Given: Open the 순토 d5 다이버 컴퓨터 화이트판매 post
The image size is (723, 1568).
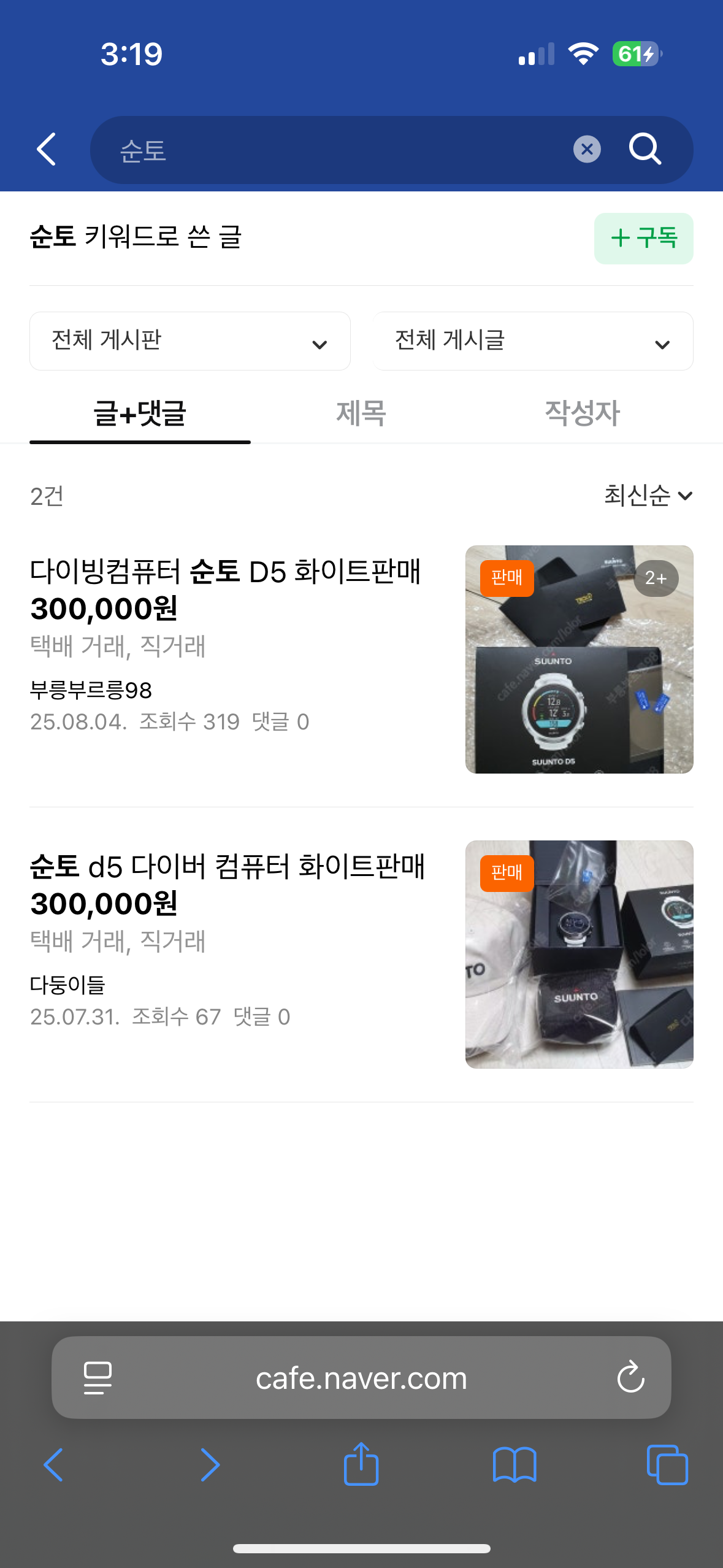Looking at the screenshot, I should pyautogui.click(x=227, y=867).
